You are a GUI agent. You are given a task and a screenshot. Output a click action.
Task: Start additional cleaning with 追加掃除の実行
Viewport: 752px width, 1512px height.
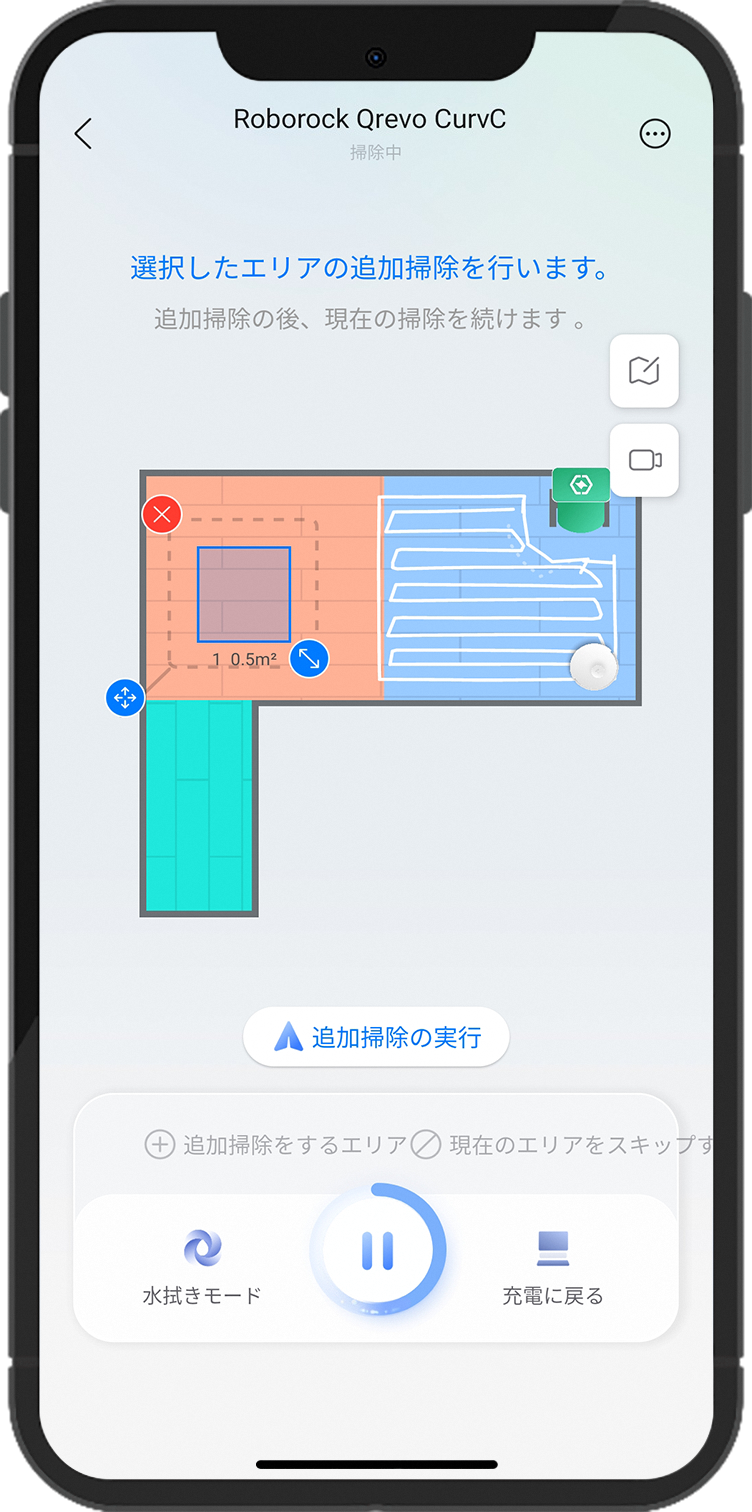pyautogui.click(x=376, y=1037)
